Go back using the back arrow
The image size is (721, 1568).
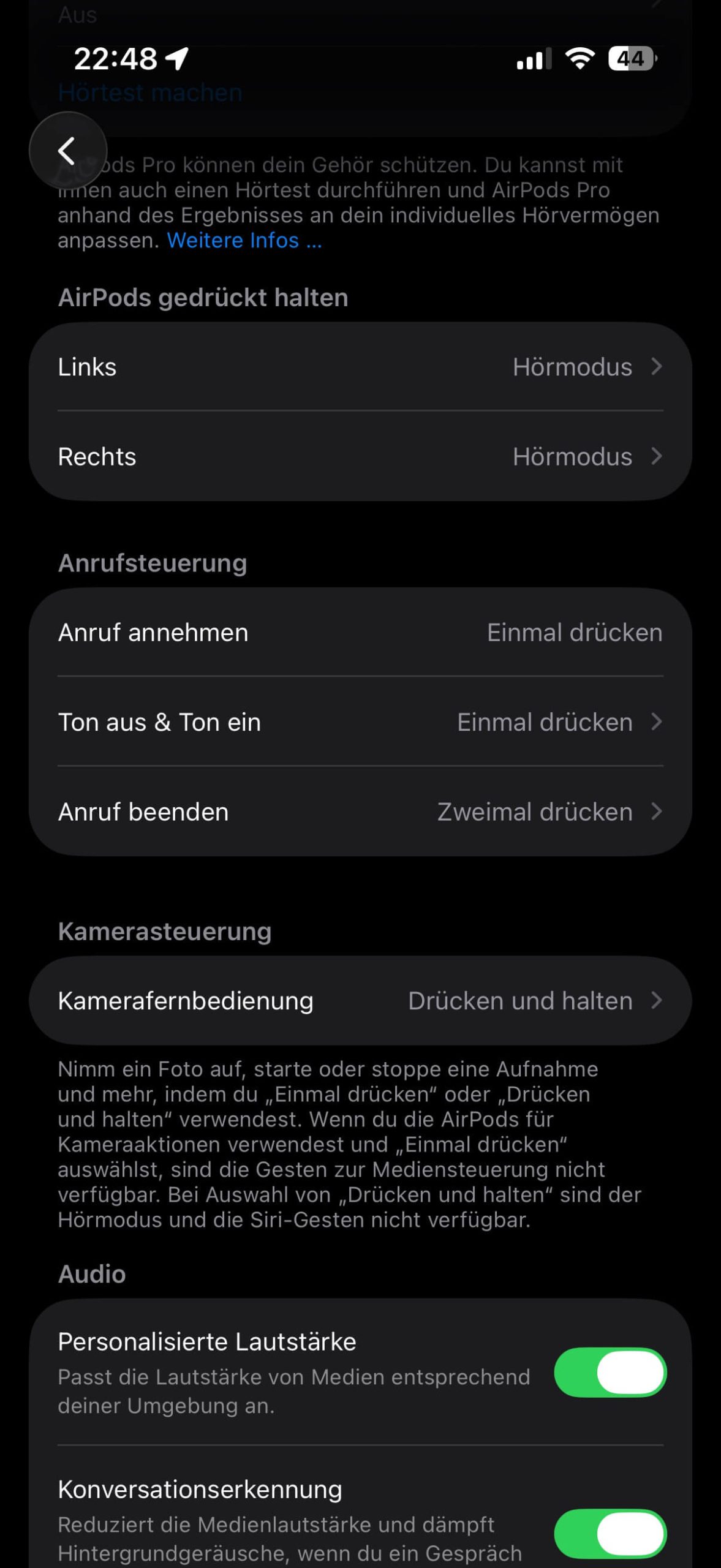pos(67,151)
